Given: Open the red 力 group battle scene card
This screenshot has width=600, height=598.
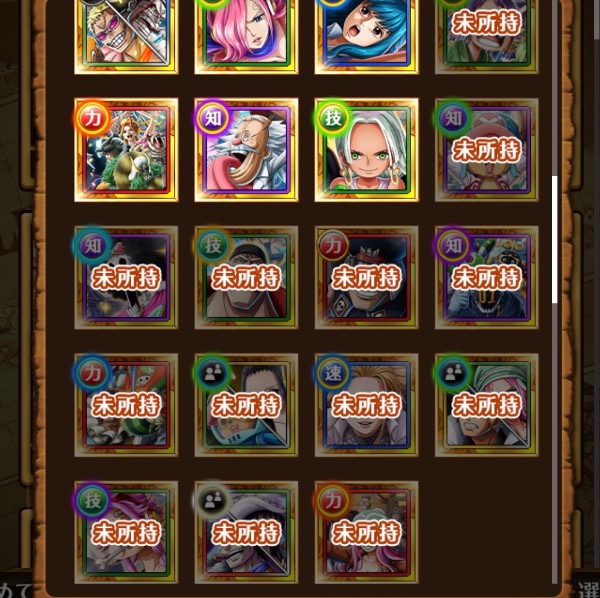Looking at the screenshot, I should click(126, 150).
